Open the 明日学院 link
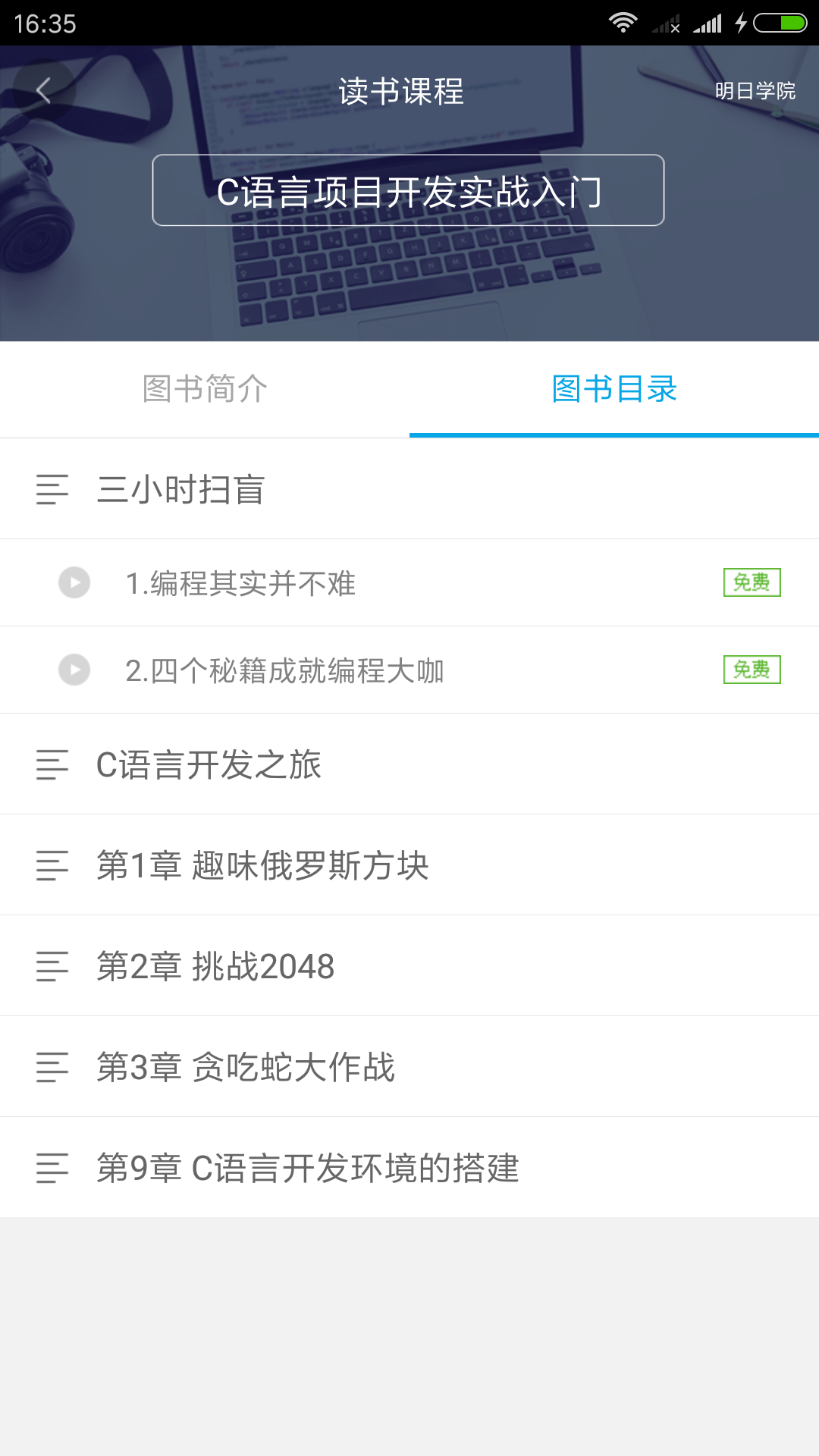 [x=755, y=91]
